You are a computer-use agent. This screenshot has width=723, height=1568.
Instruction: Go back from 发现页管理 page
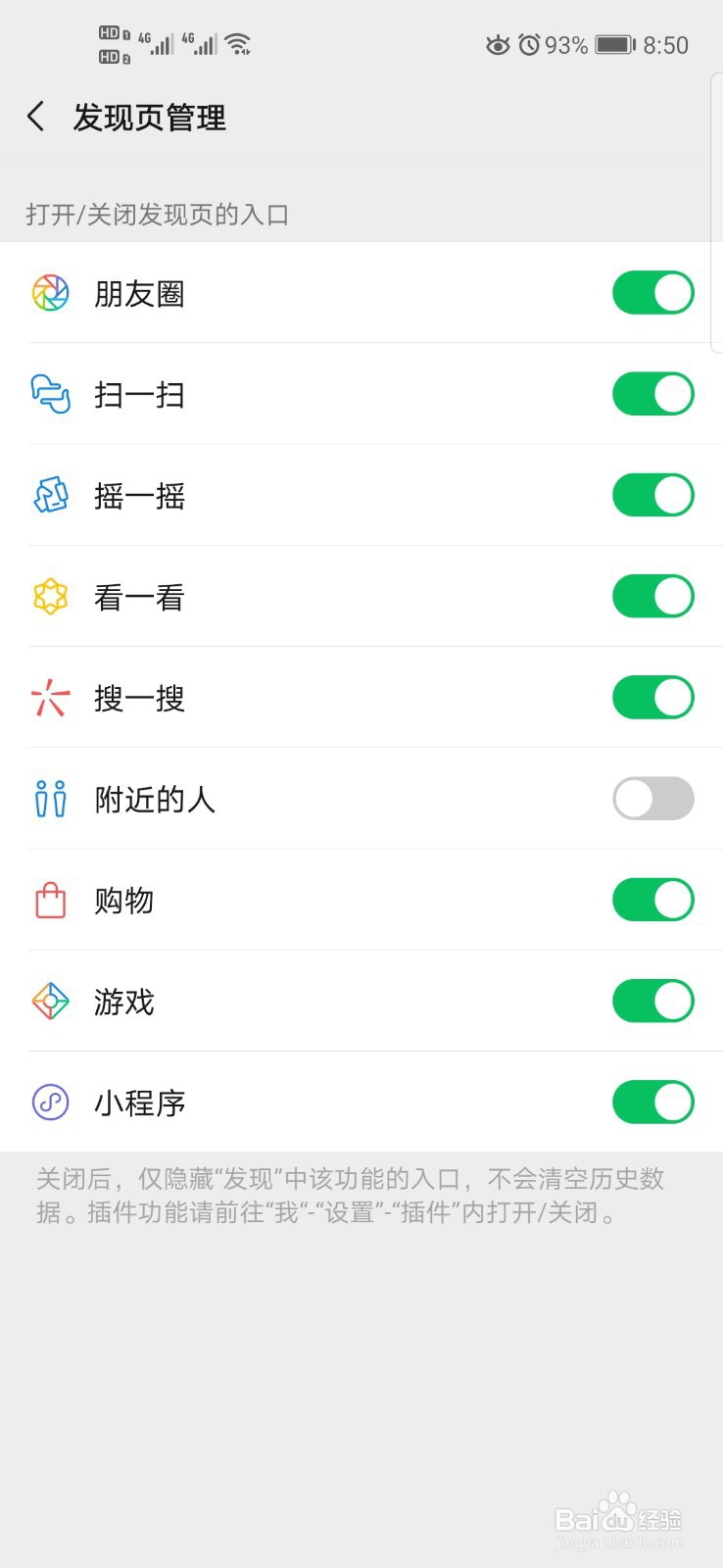(36, 117)
